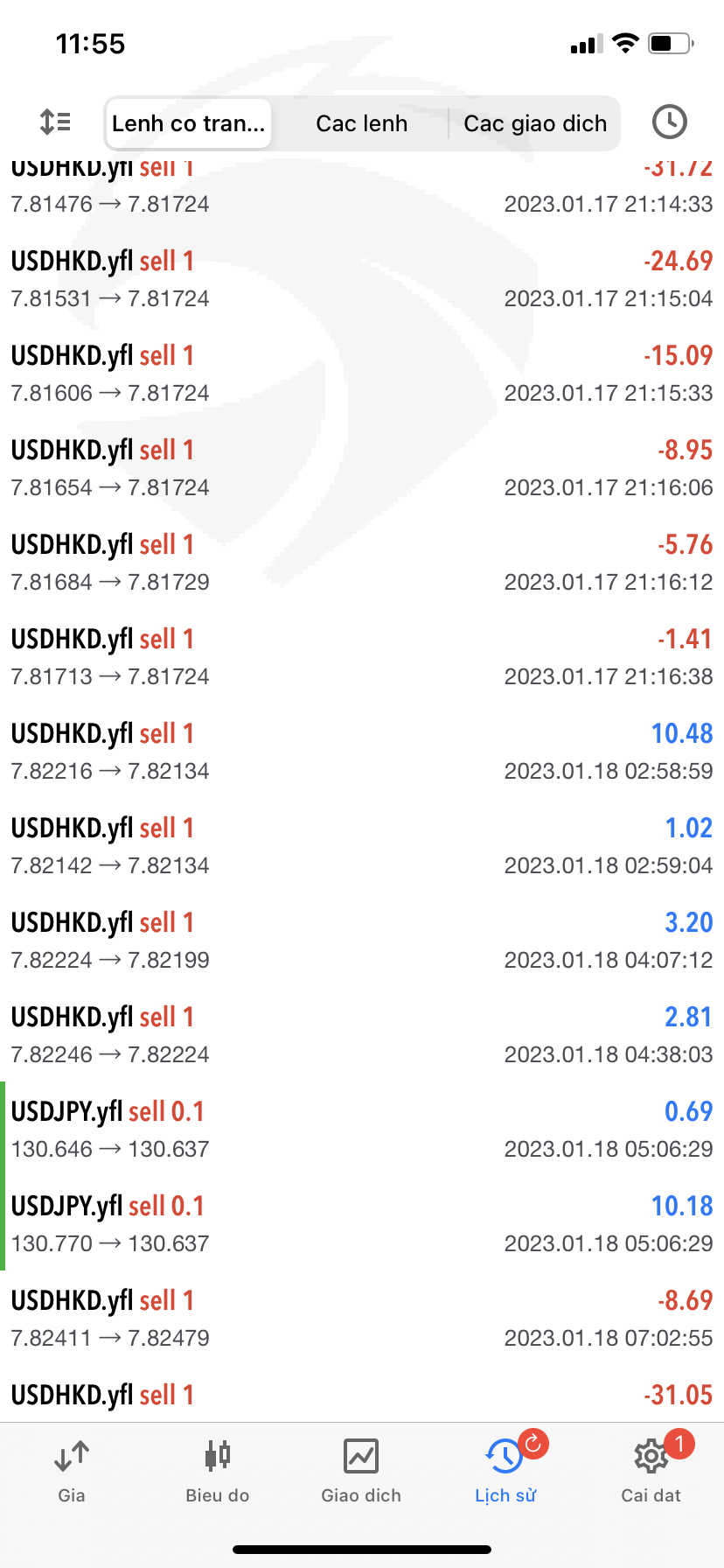Viewport: 724px width, 1568px height.
Task: Select the "Lenh co tran..." segment
Action: [x=188, y=123]
